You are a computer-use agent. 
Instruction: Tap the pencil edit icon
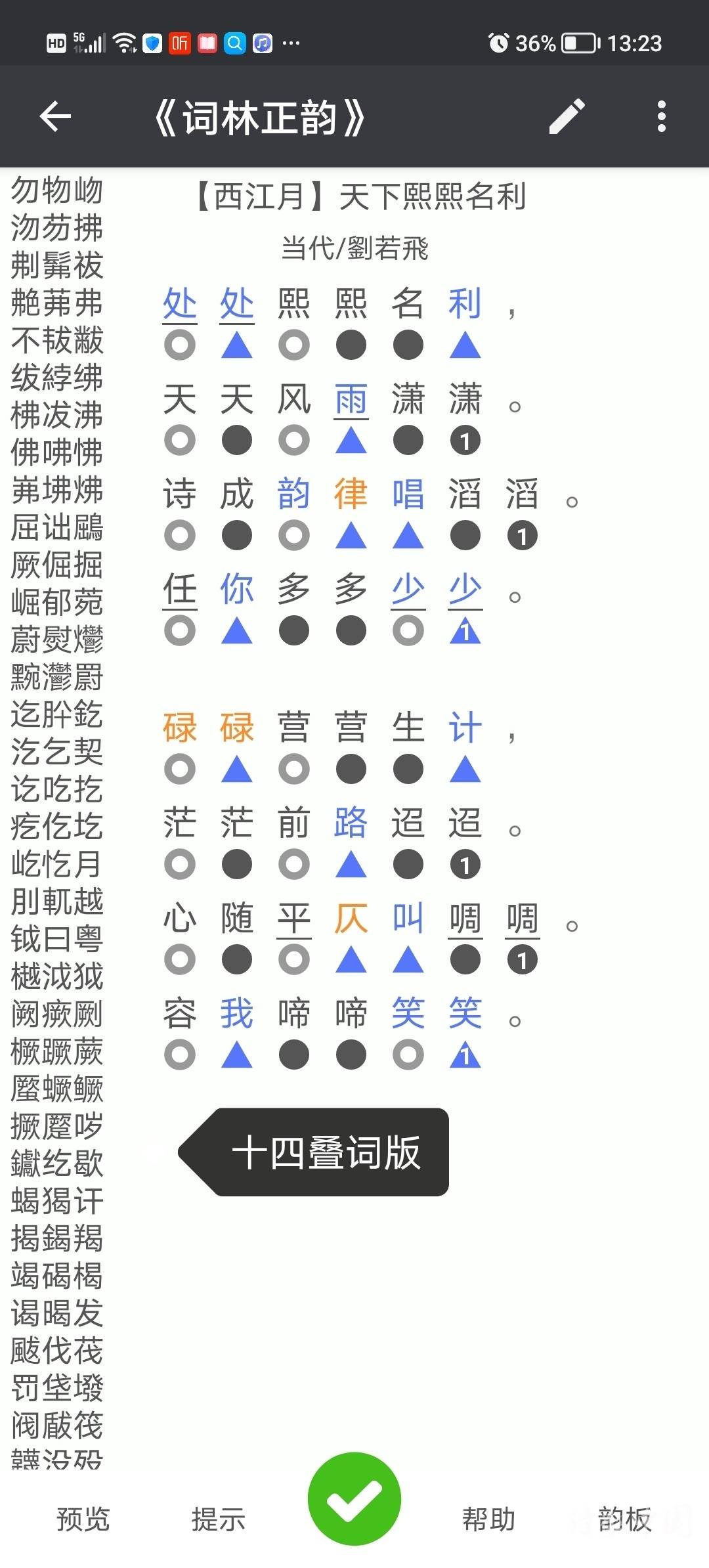(x=567, y=117)
